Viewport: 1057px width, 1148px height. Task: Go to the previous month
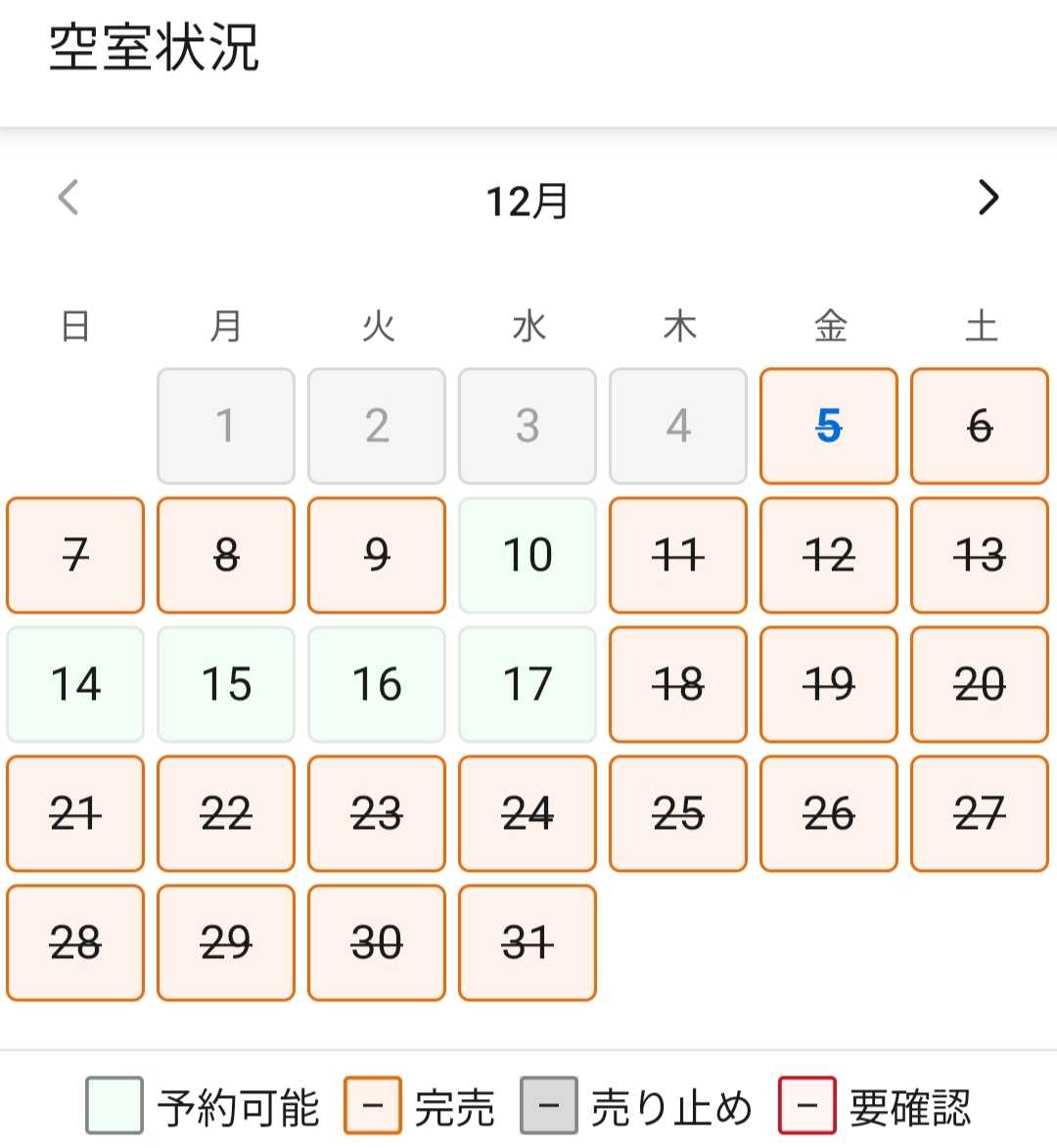tap(69, 198)
